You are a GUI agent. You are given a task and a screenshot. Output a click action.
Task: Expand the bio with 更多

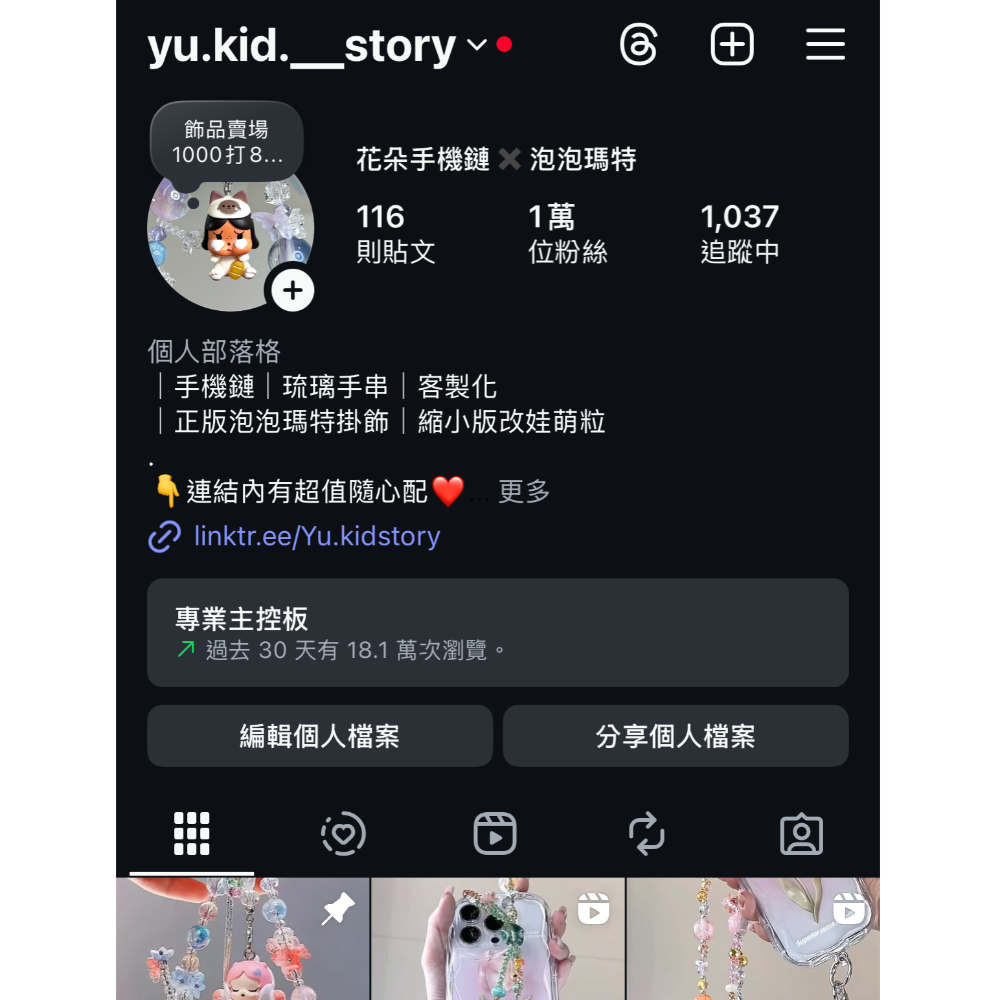point(524,491)
